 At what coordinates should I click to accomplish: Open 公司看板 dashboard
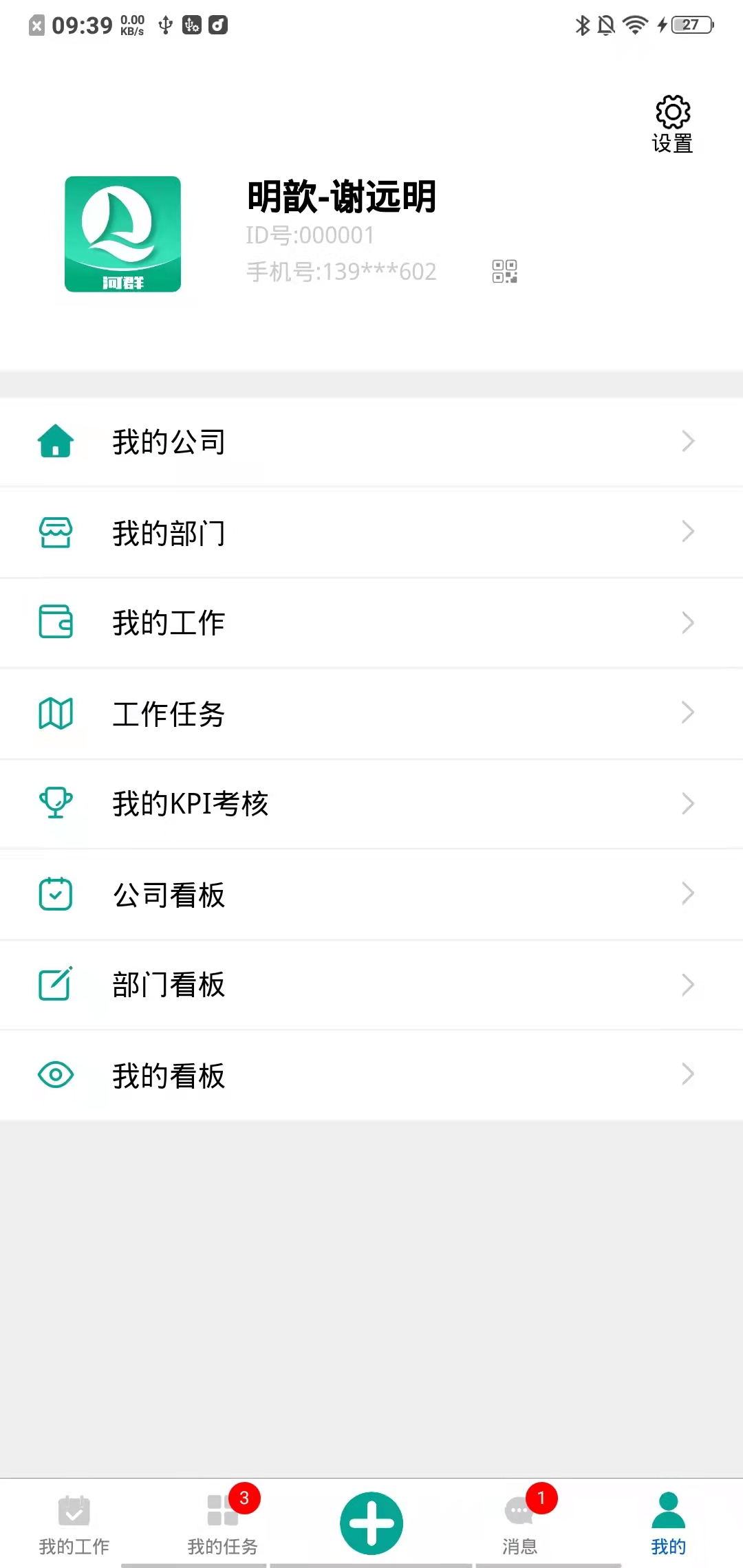click(371, 894)
